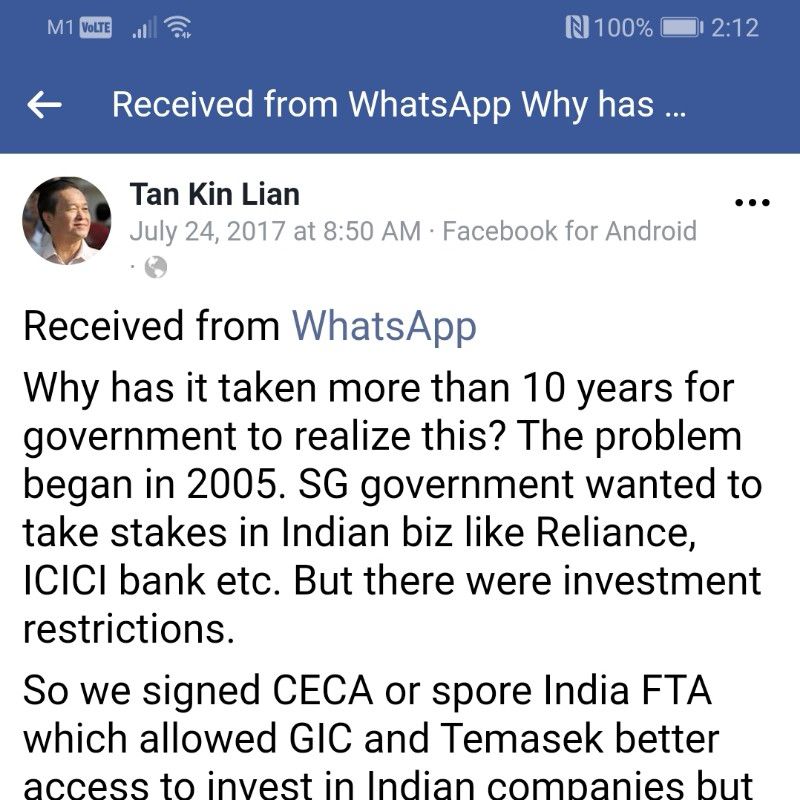Open the July 24, 2017 timestamp
800x800 pixels.
click(x=275, y=232)
